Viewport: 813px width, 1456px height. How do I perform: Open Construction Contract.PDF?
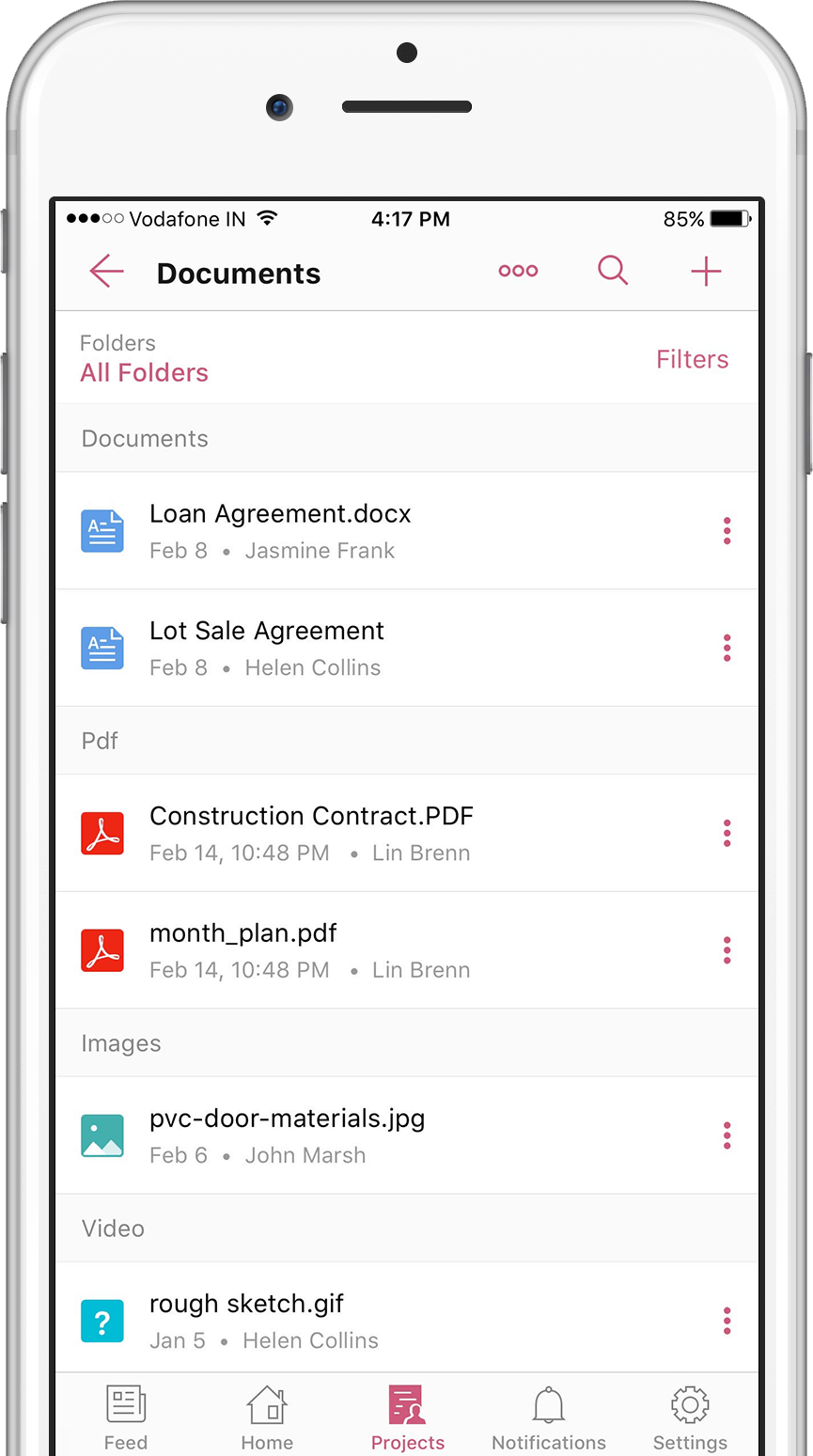point(407,833)
